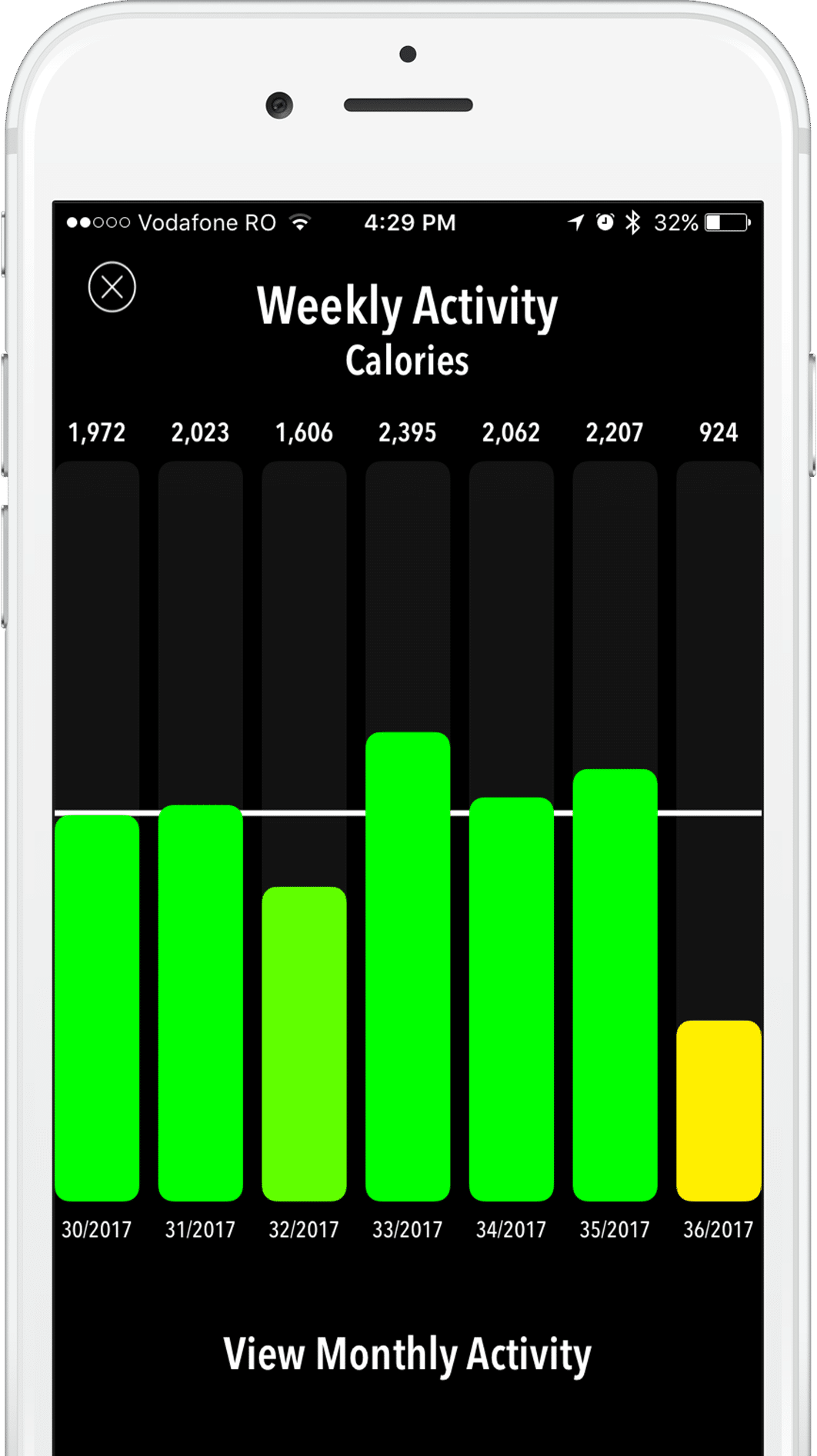Image resolution: width=817 pixels, height=1456 pixels.
Task: Close the Weekly Activity screen
Action: (x=112, y=288)
